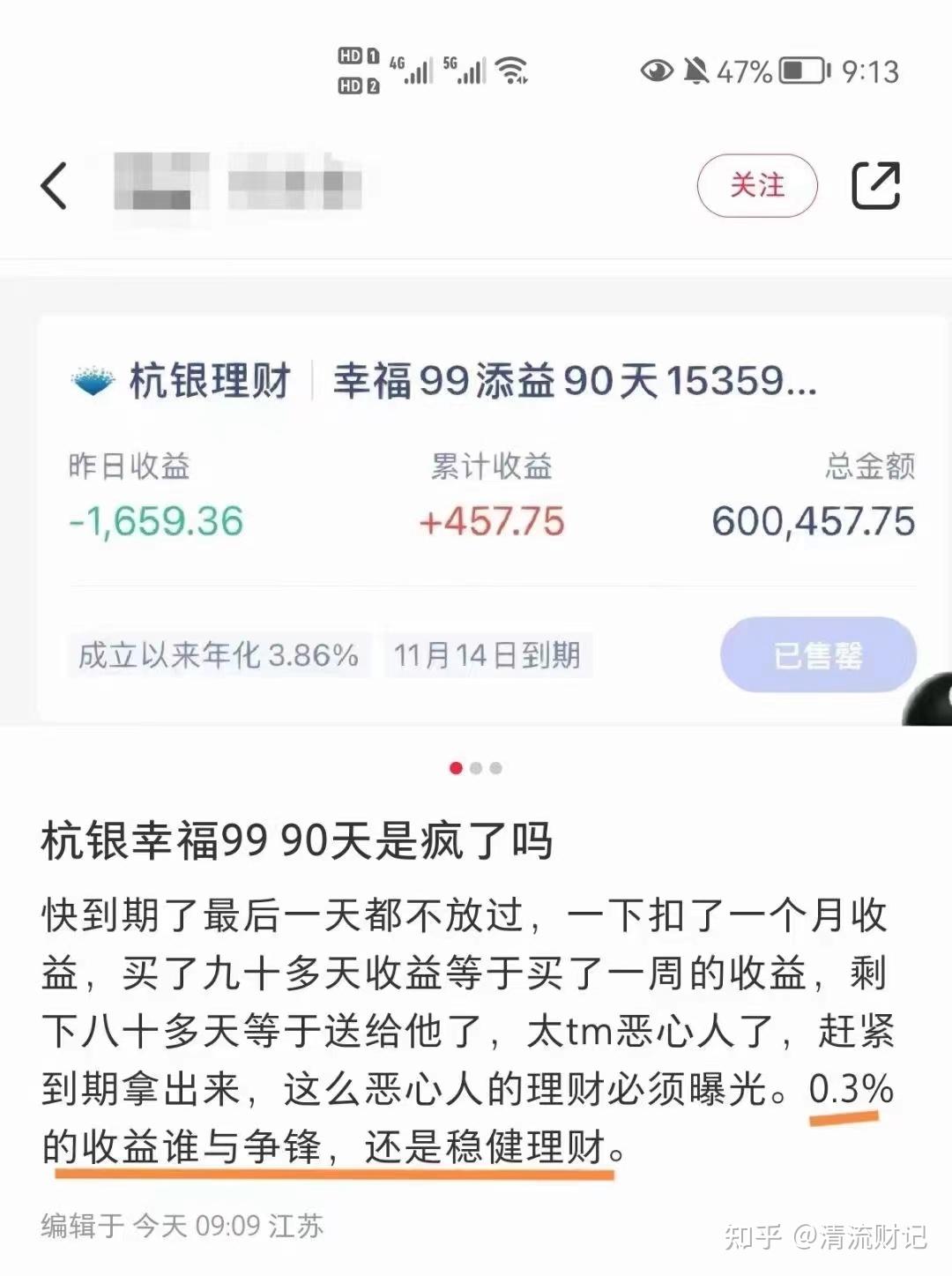
Task: Go back using the top-left arrow
Action: coord(55,186)
